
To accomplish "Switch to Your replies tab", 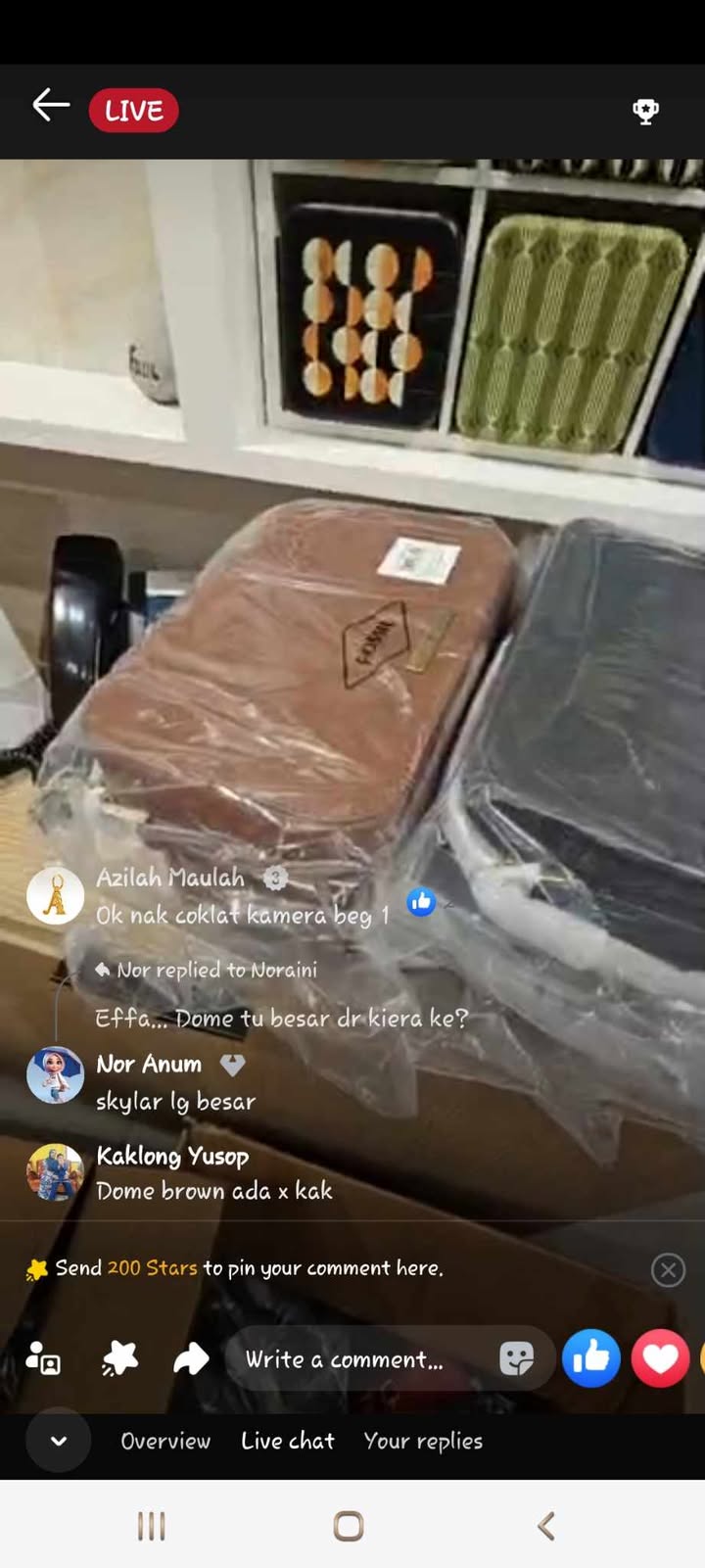I will [423, 1441].
